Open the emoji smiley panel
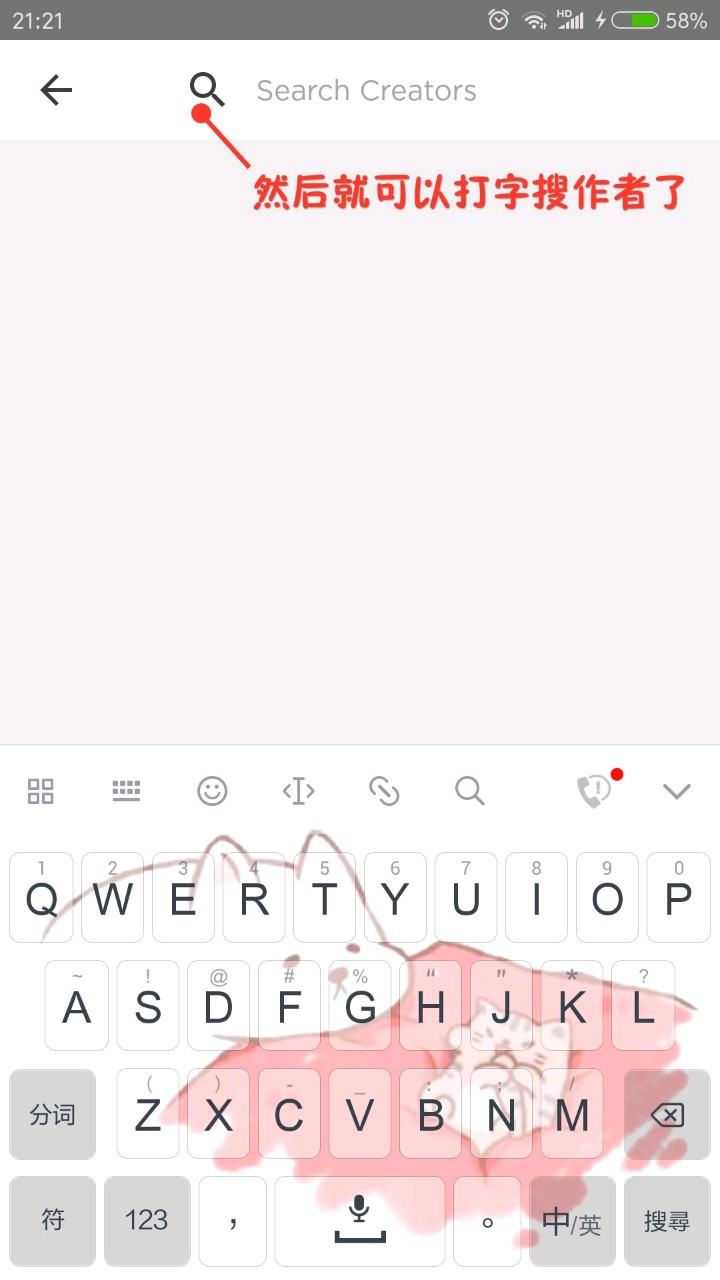The width and height of the screenshot is (720, 1280). [x=212, y=792]
